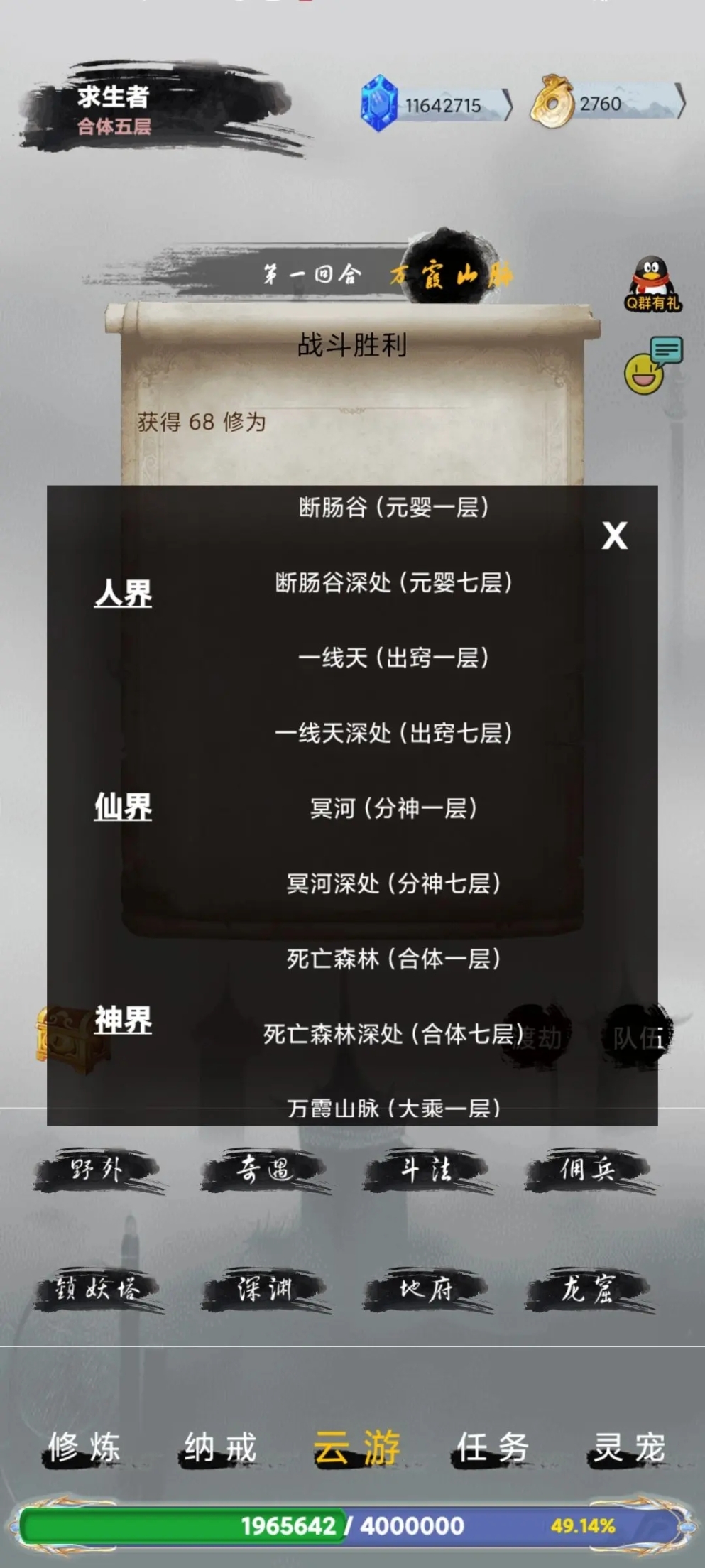Image resolution: width=705 pixels, height=1568 pixels.
Task: Switch to the 纳戒 tab
Action: point(219,1447)
